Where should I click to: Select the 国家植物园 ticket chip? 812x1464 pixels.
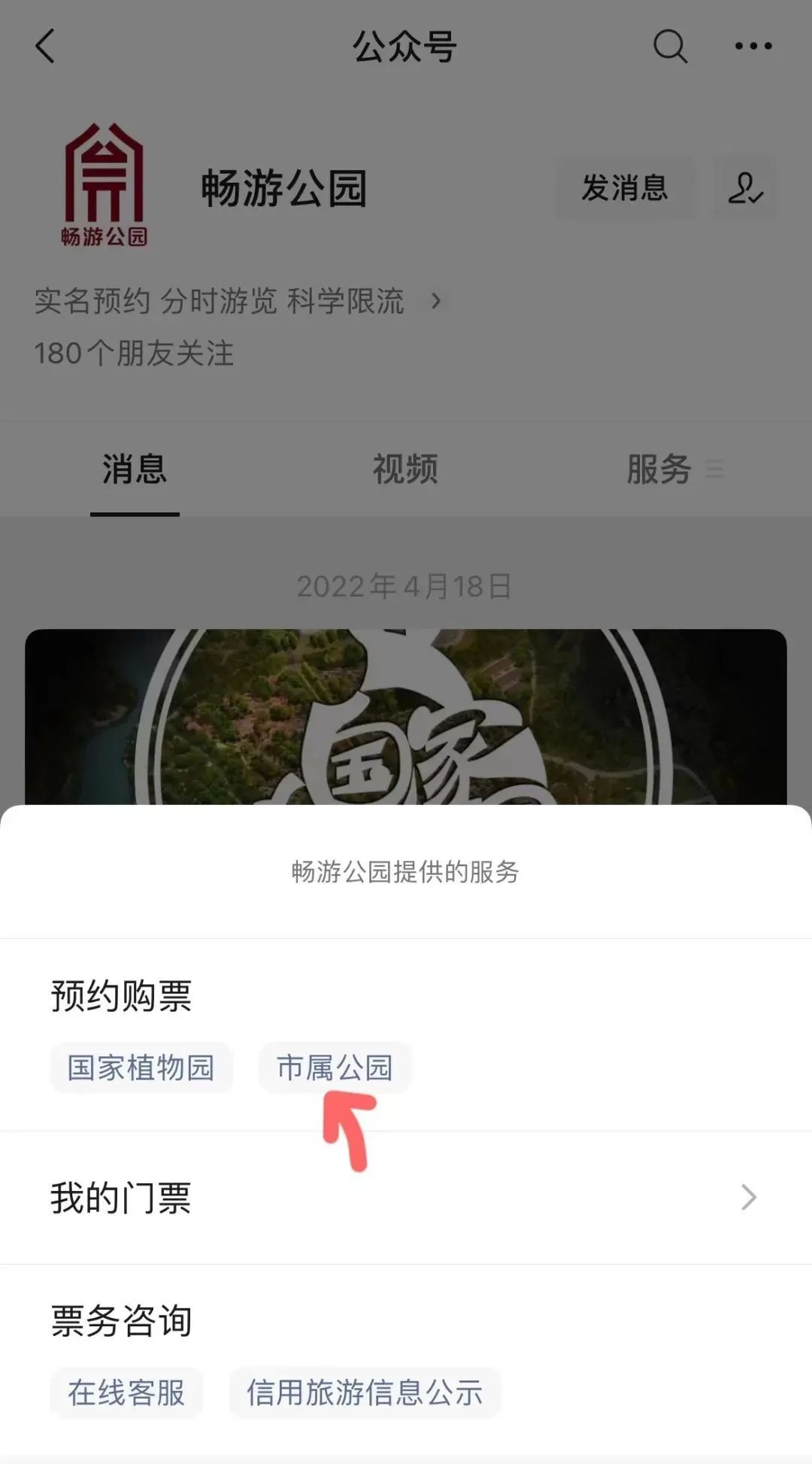(x=141, y=1068)
